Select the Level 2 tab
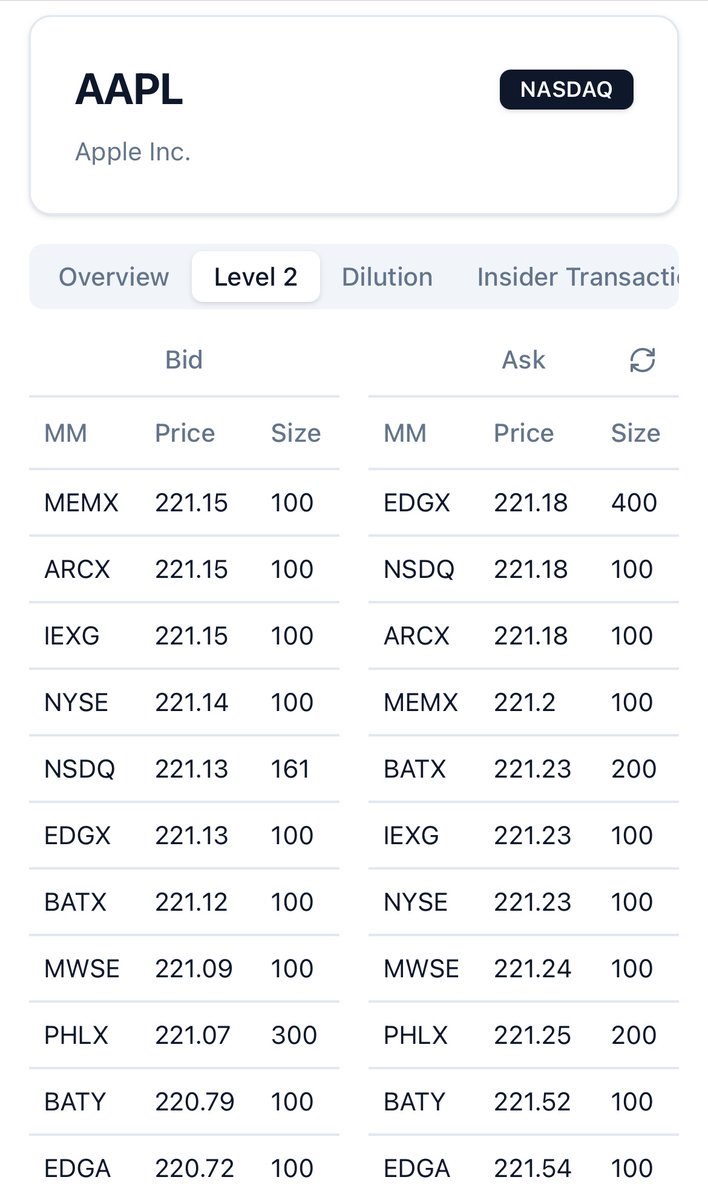This screenshot has height=1200, width=708. pyautogui.click(x=256, y=277)
